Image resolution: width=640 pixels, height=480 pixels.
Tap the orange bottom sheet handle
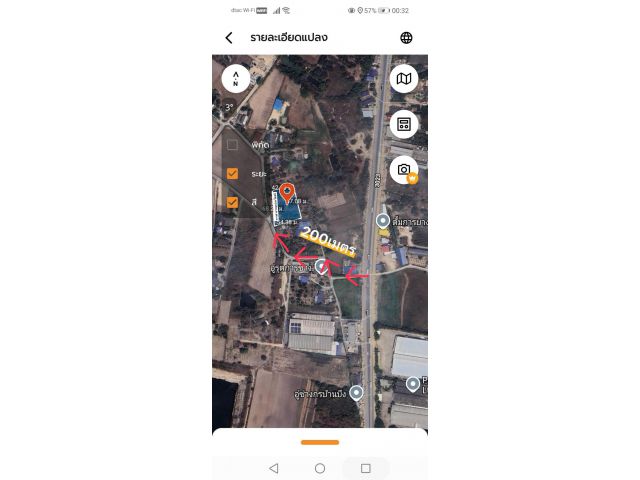tap(319, 442)
